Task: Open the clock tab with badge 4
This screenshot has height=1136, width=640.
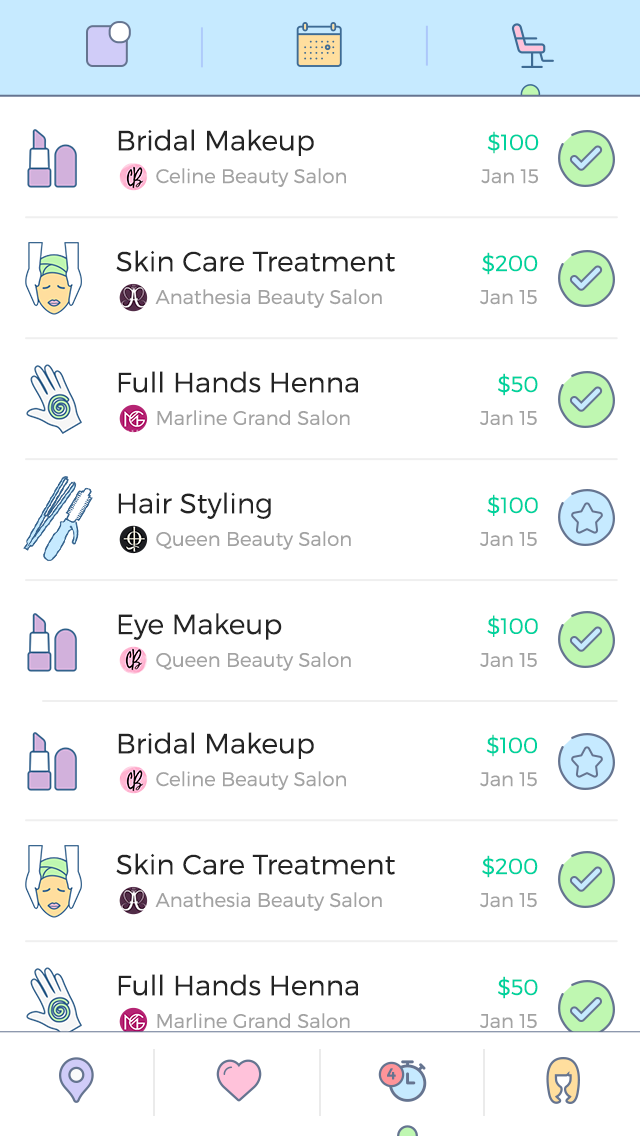Action: click(x=403, y=1081)
